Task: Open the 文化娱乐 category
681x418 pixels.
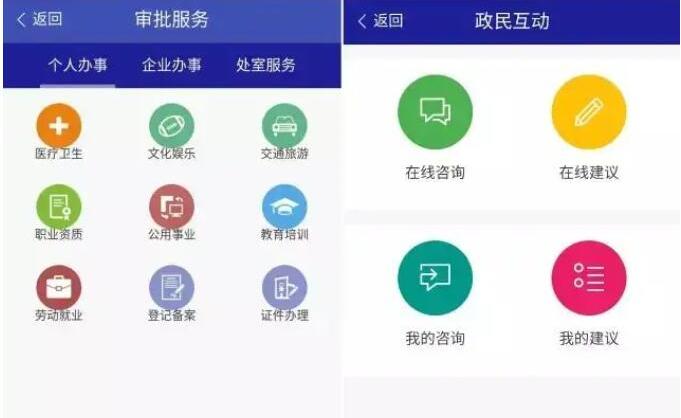Action: click(x=171, y=126)
